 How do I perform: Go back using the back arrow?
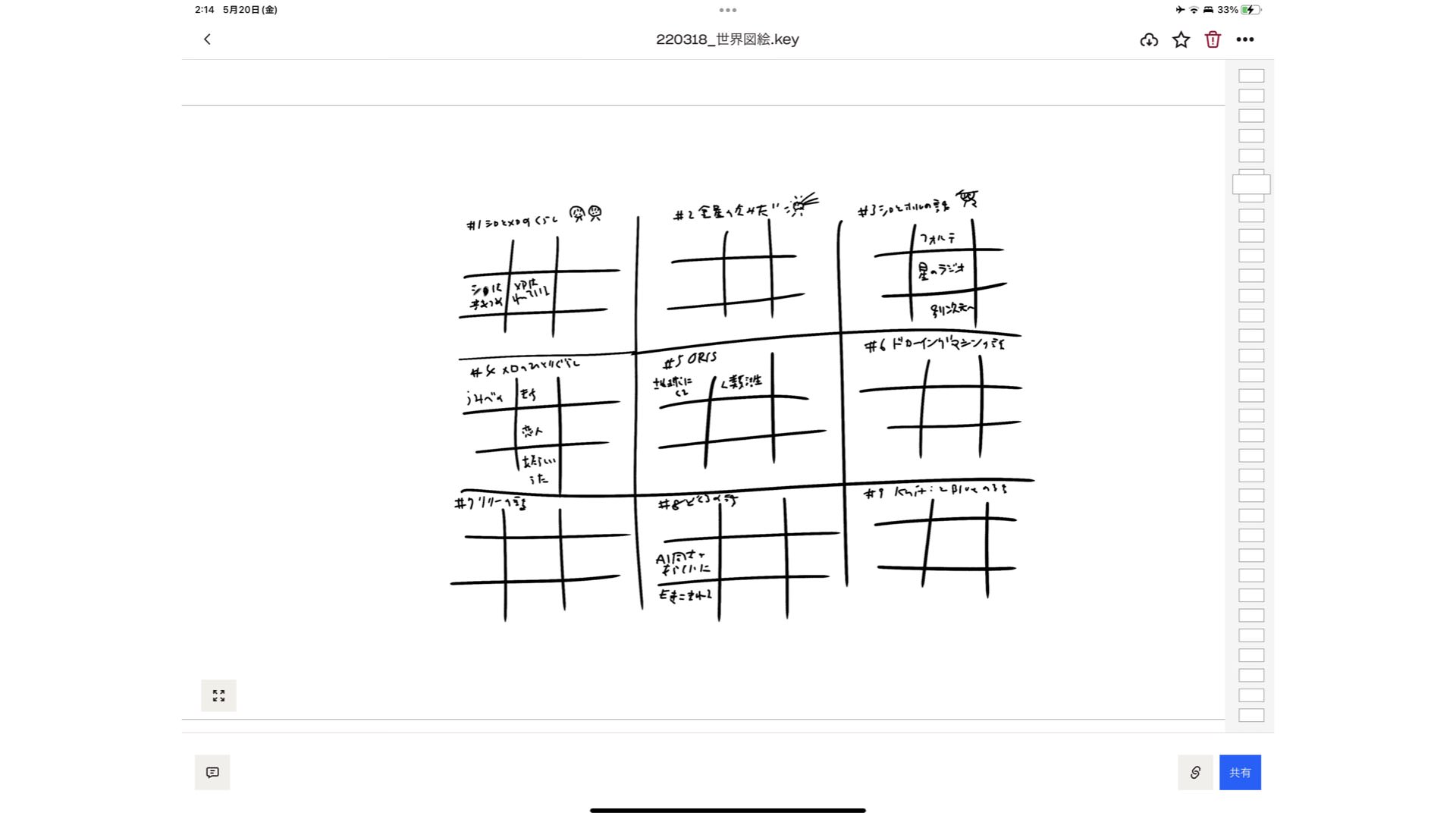[207, 39]
